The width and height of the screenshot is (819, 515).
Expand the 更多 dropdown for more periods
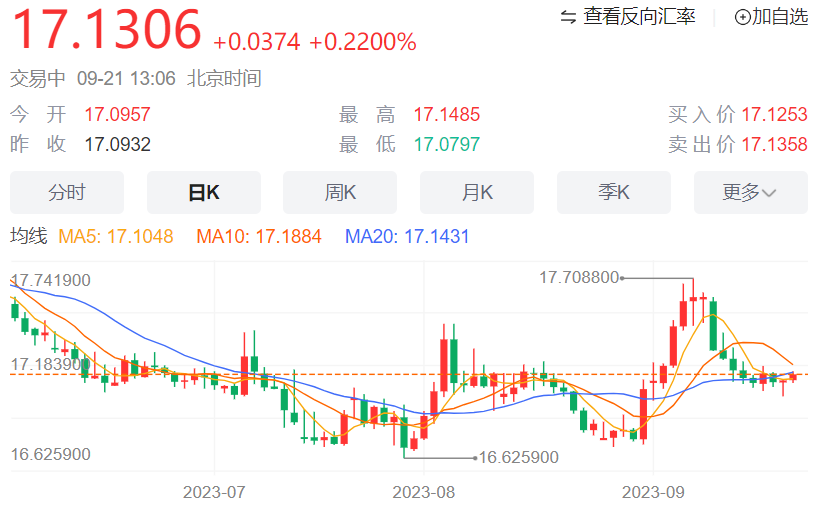click(750, 193)
